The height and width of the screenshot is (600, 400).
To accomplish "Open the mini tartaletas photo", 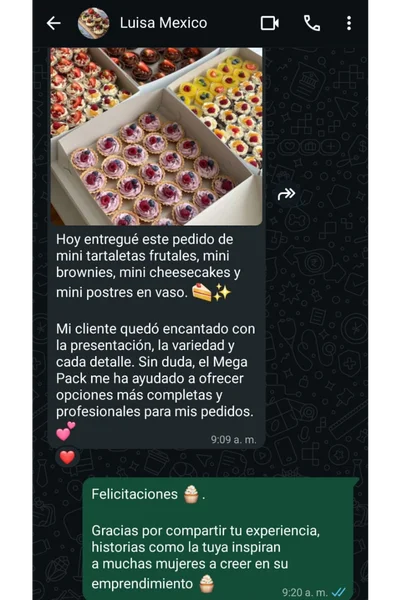I will (x=157, y=136).
